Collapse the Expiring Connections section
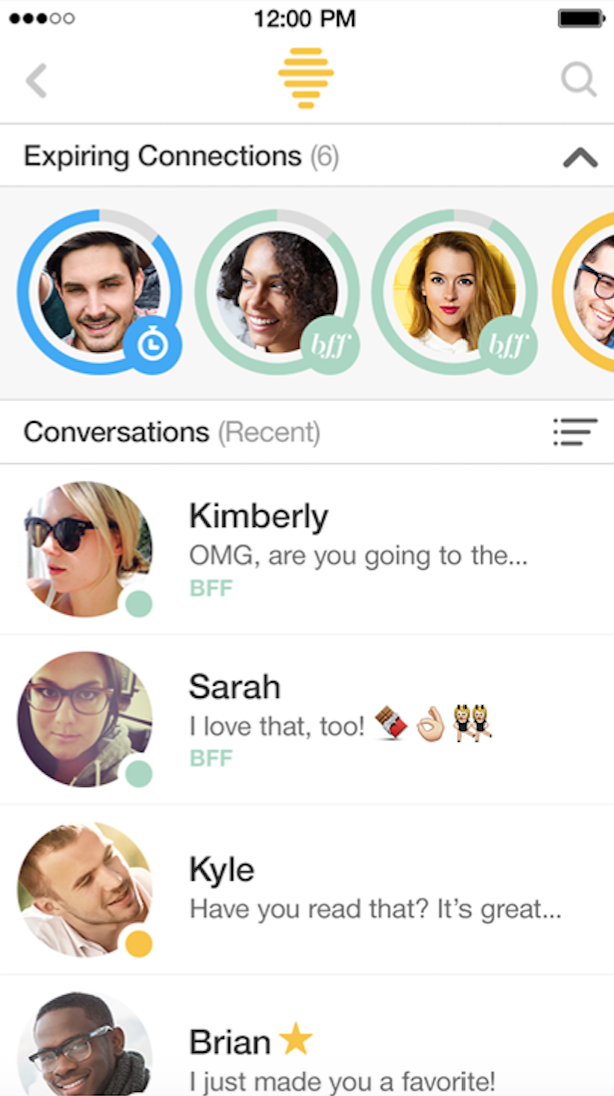 click(x=580, y=157)
